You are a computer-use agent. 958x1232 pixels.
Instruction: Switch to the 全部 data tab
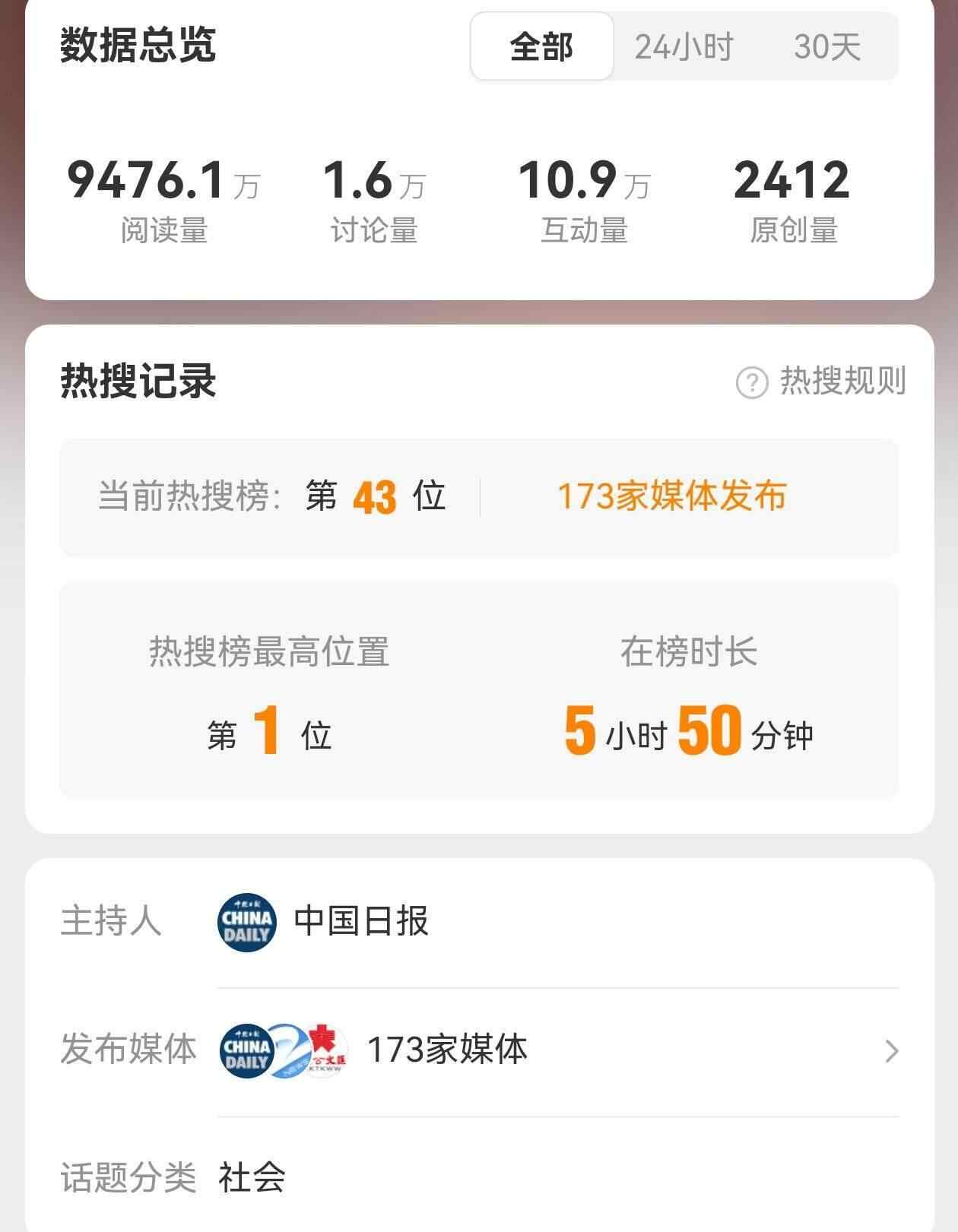click(x=541, y=47)
